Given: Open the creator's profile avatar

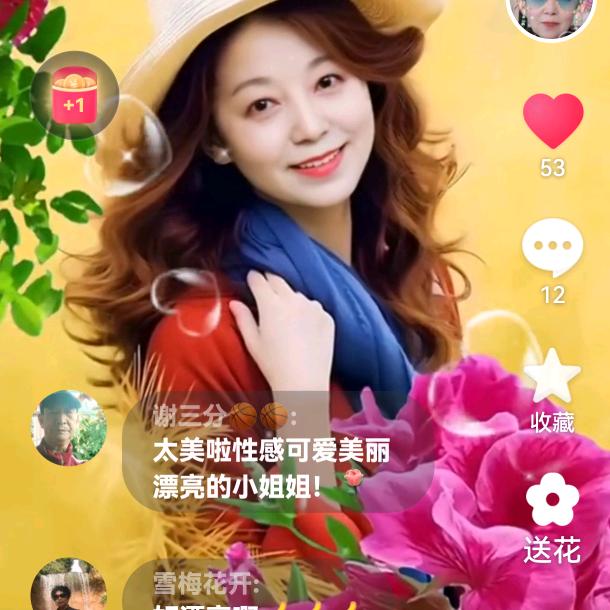Looking at the screenshot, I should [551, 12].
